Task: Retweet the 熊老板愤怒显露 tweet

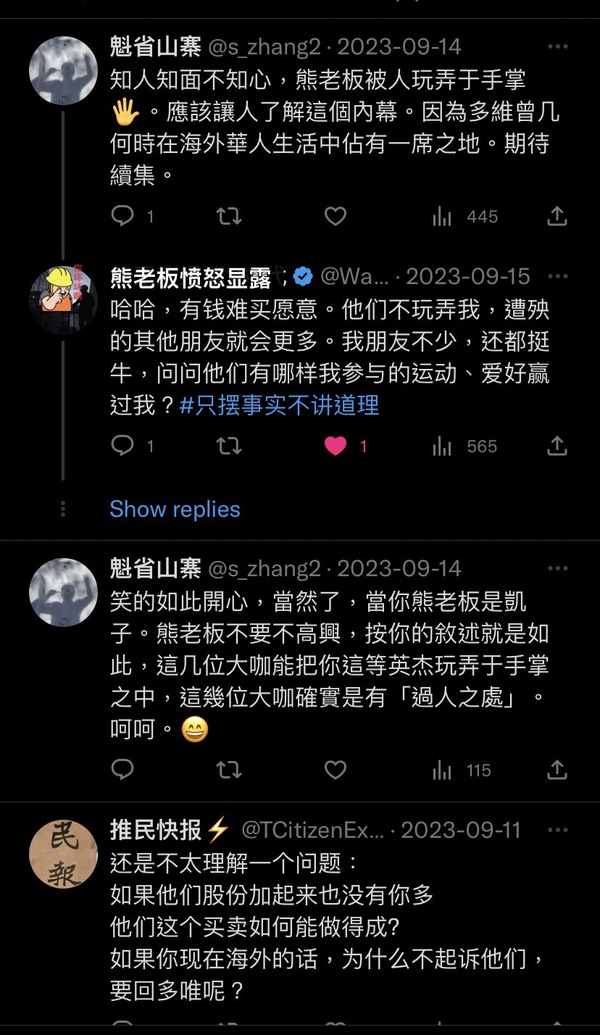Action: (x=229, y=446)
